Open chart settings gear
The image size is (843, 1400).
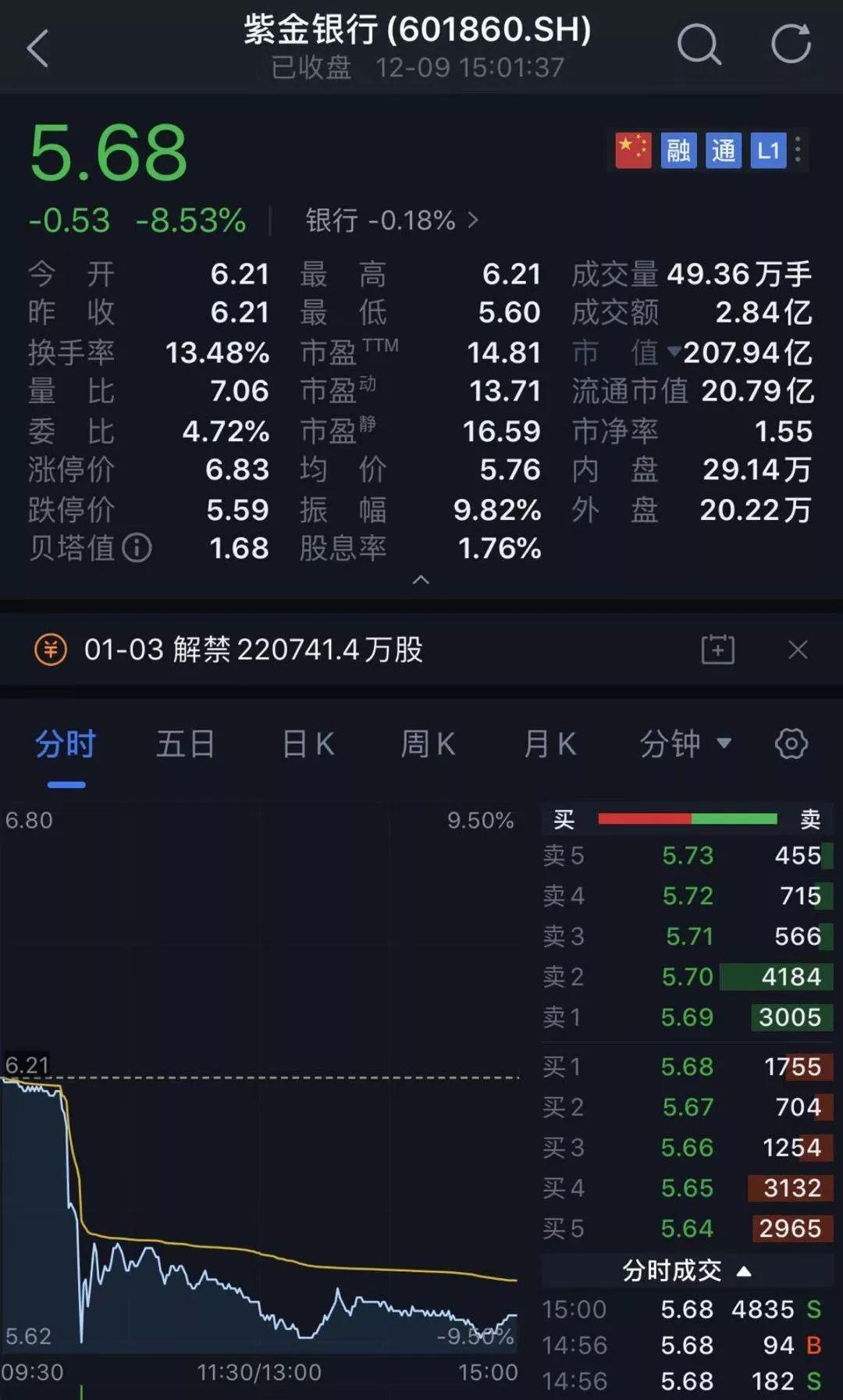point(791,744)
